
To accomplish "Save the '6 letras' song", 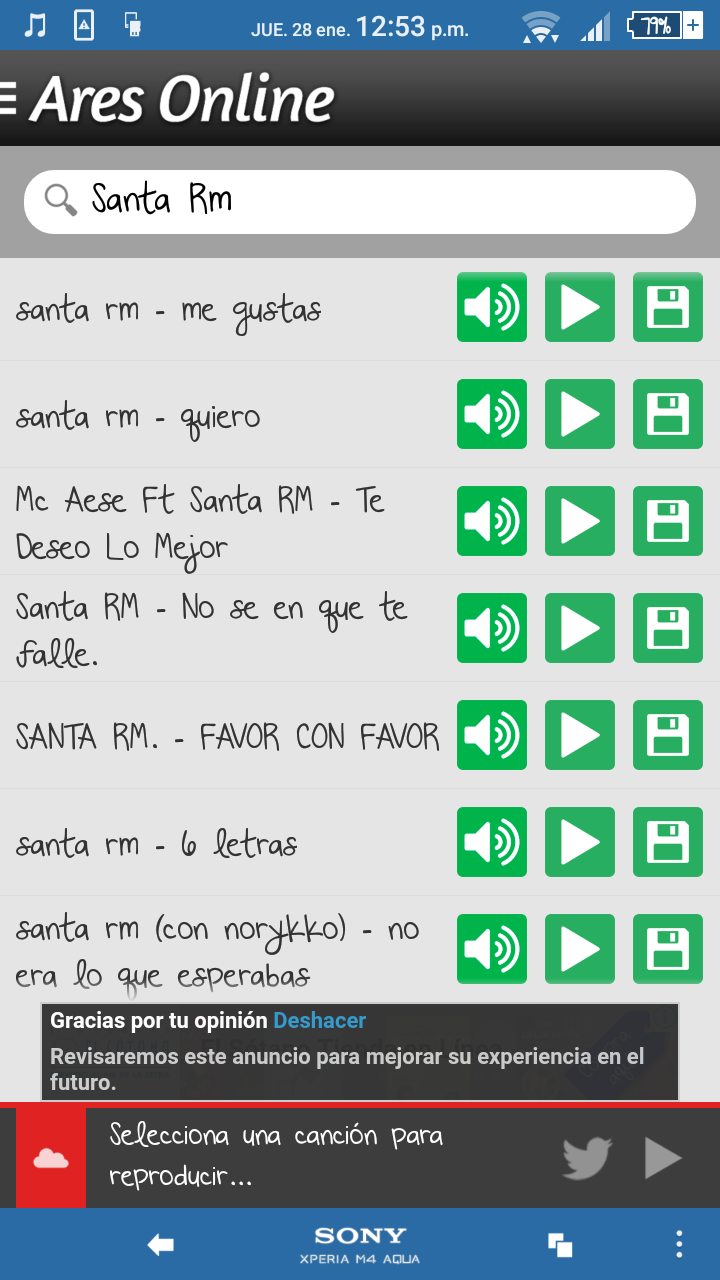I will pyautogui.click(x=668, y=842).
